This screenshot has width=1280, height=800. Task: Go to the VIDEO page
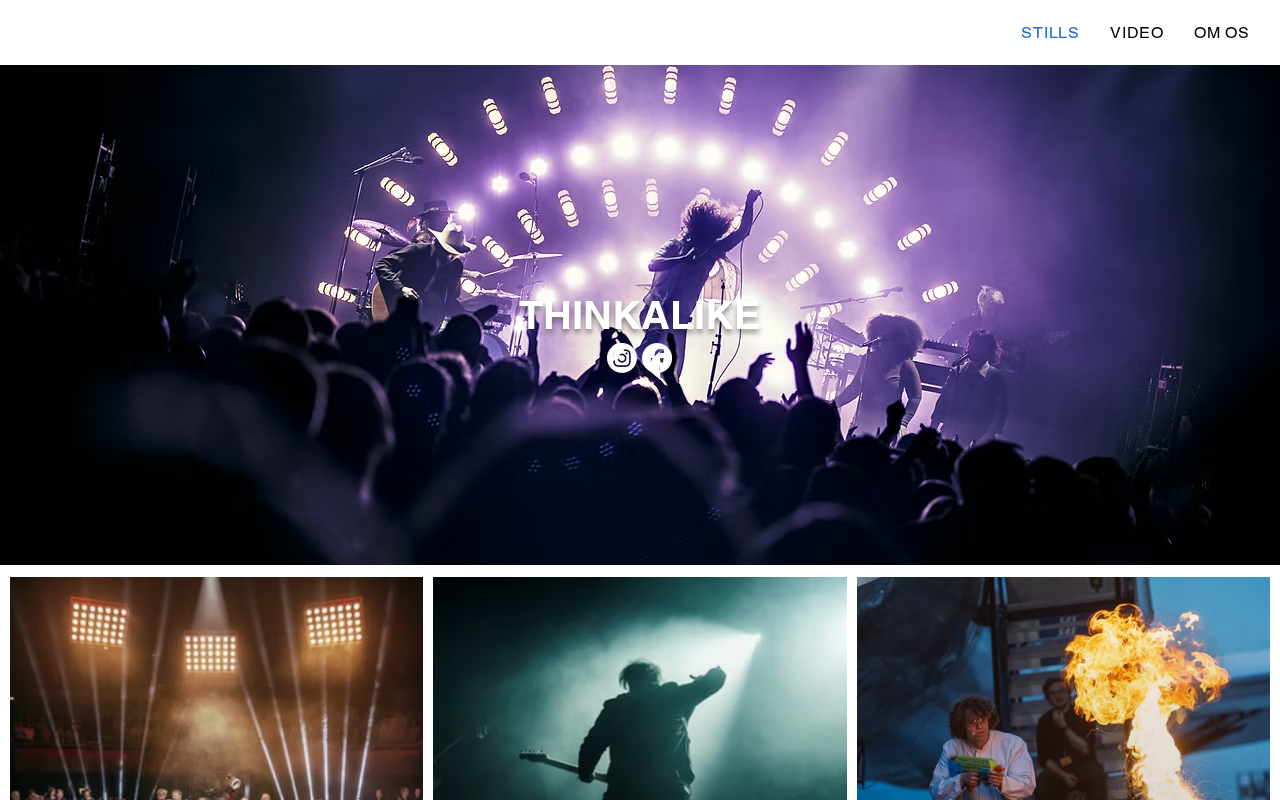pos(1136,33)
